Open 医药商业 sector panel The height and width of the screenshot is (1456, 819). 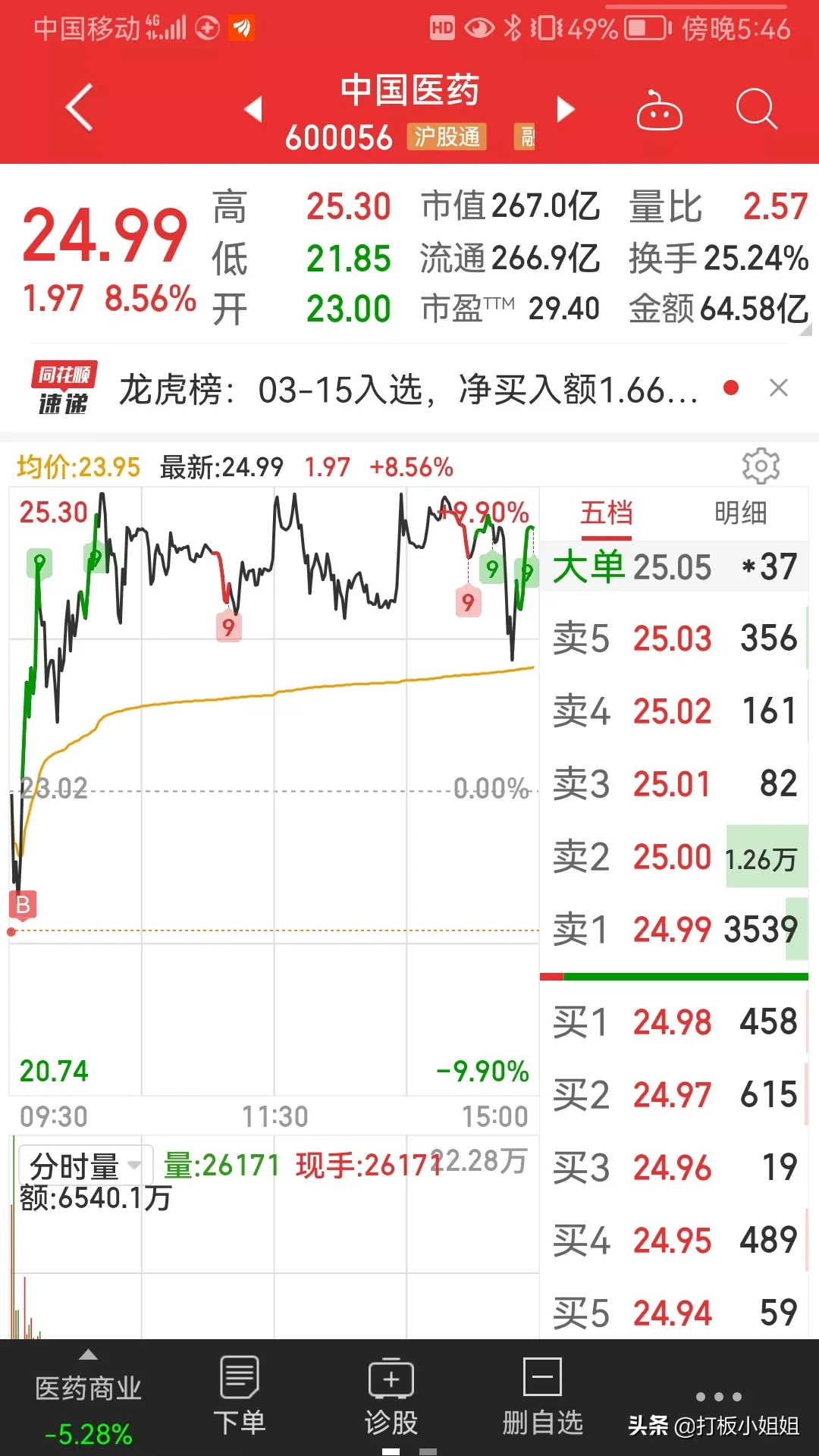(x=88, y=1404)
